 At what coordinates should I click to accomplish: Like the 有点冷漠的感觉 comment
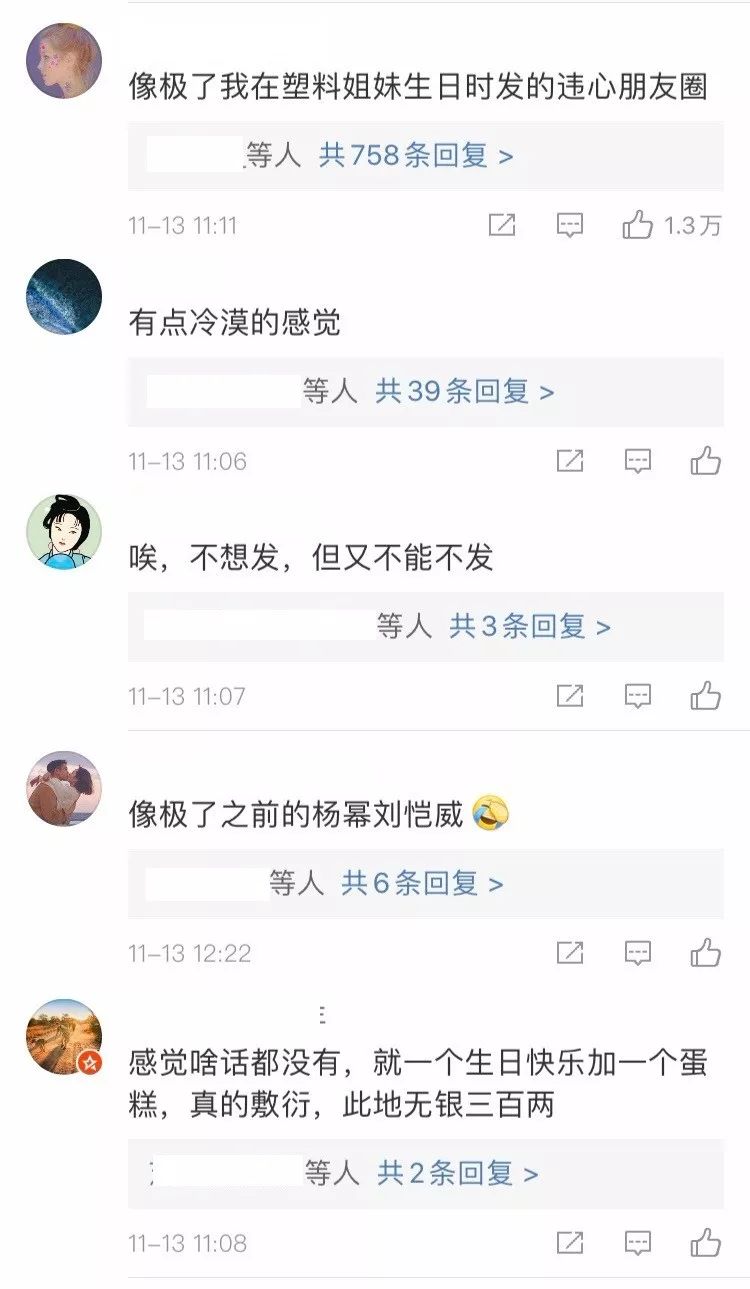click(x=706, y=461)
